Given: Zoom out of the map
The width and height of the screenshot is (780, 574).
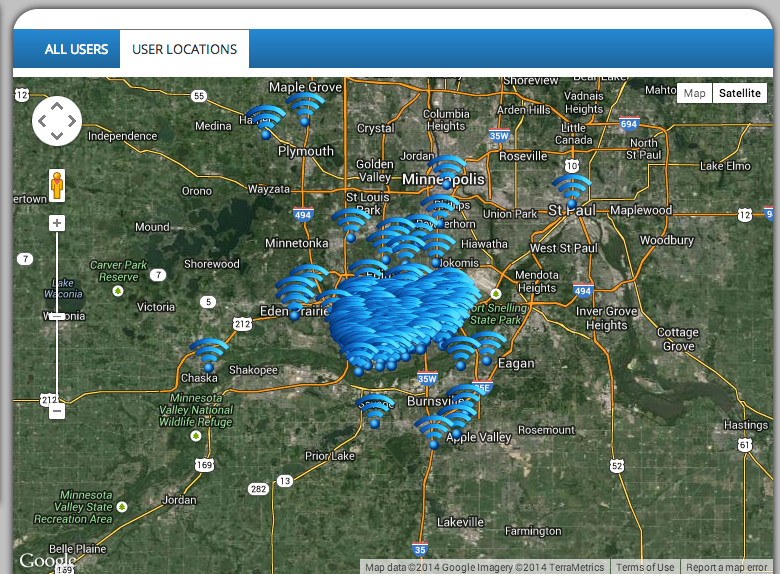Looking at the screenshot, I should pyautogui.click(x=57, y=410).
